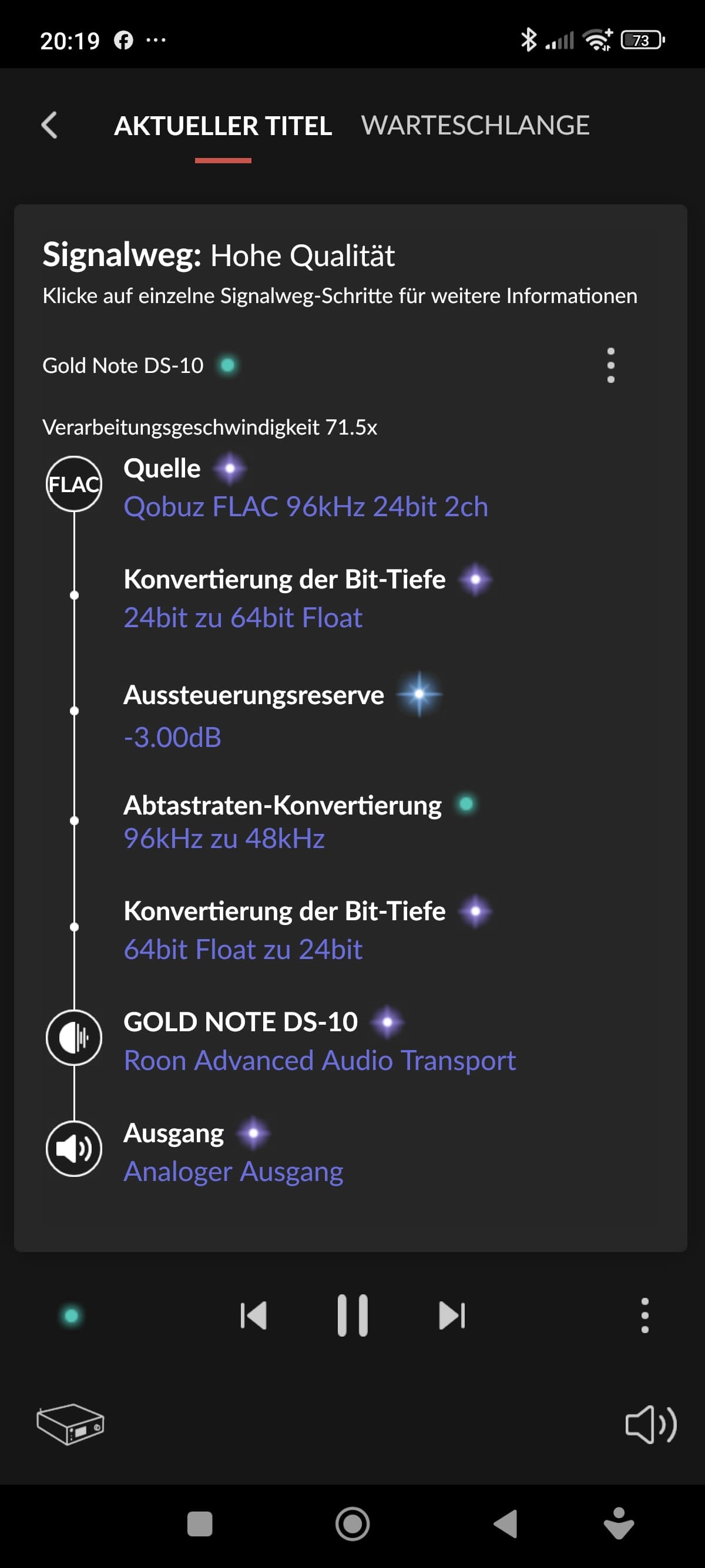View Roon Advanced Audio Transport info
705x1568 pixels.
click(x=320, y=1060)
